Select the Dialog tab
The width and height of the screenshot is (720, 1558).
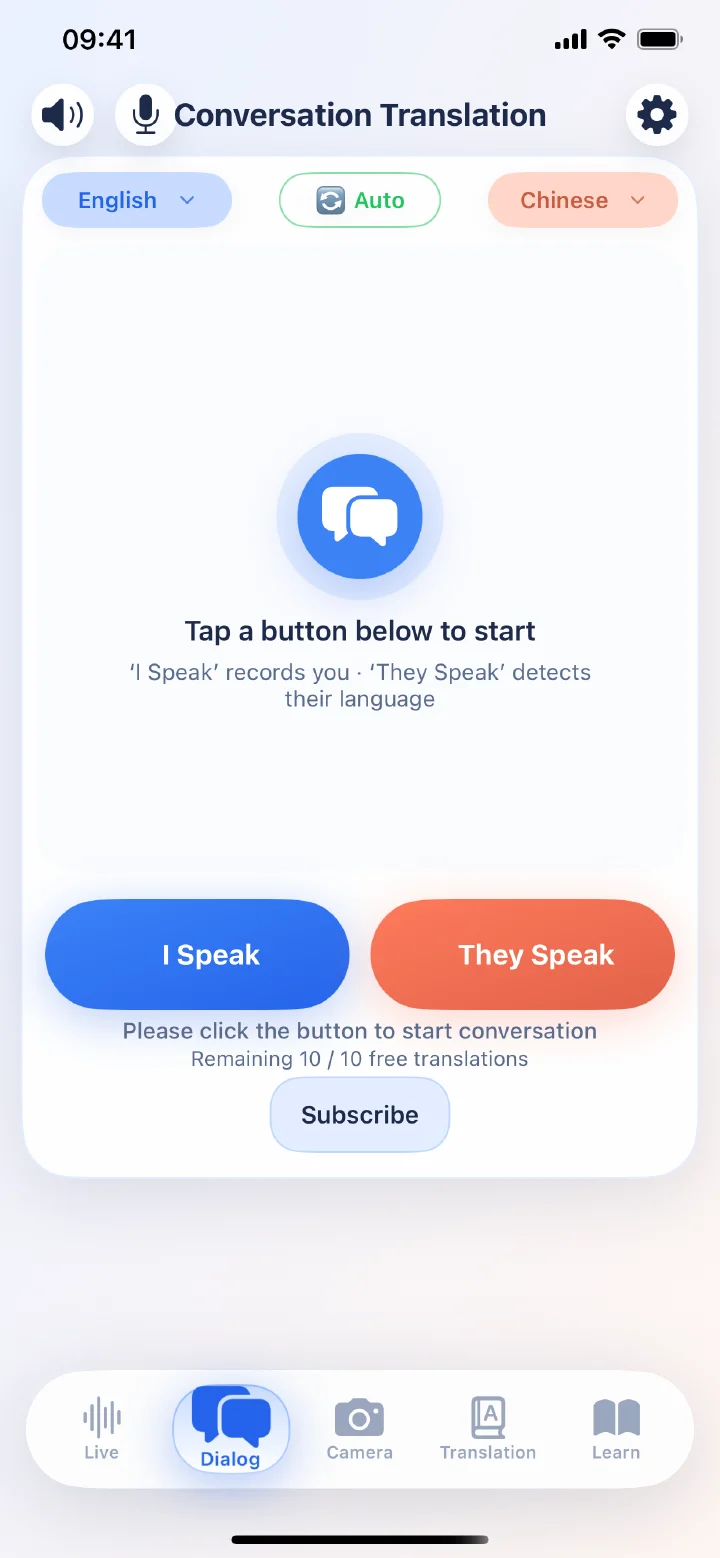[x=231, y=1429]
